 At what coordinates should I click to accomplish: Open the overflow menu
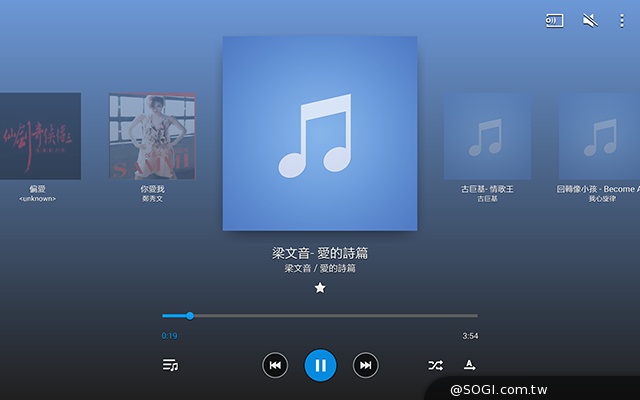[x=622, y=20]
